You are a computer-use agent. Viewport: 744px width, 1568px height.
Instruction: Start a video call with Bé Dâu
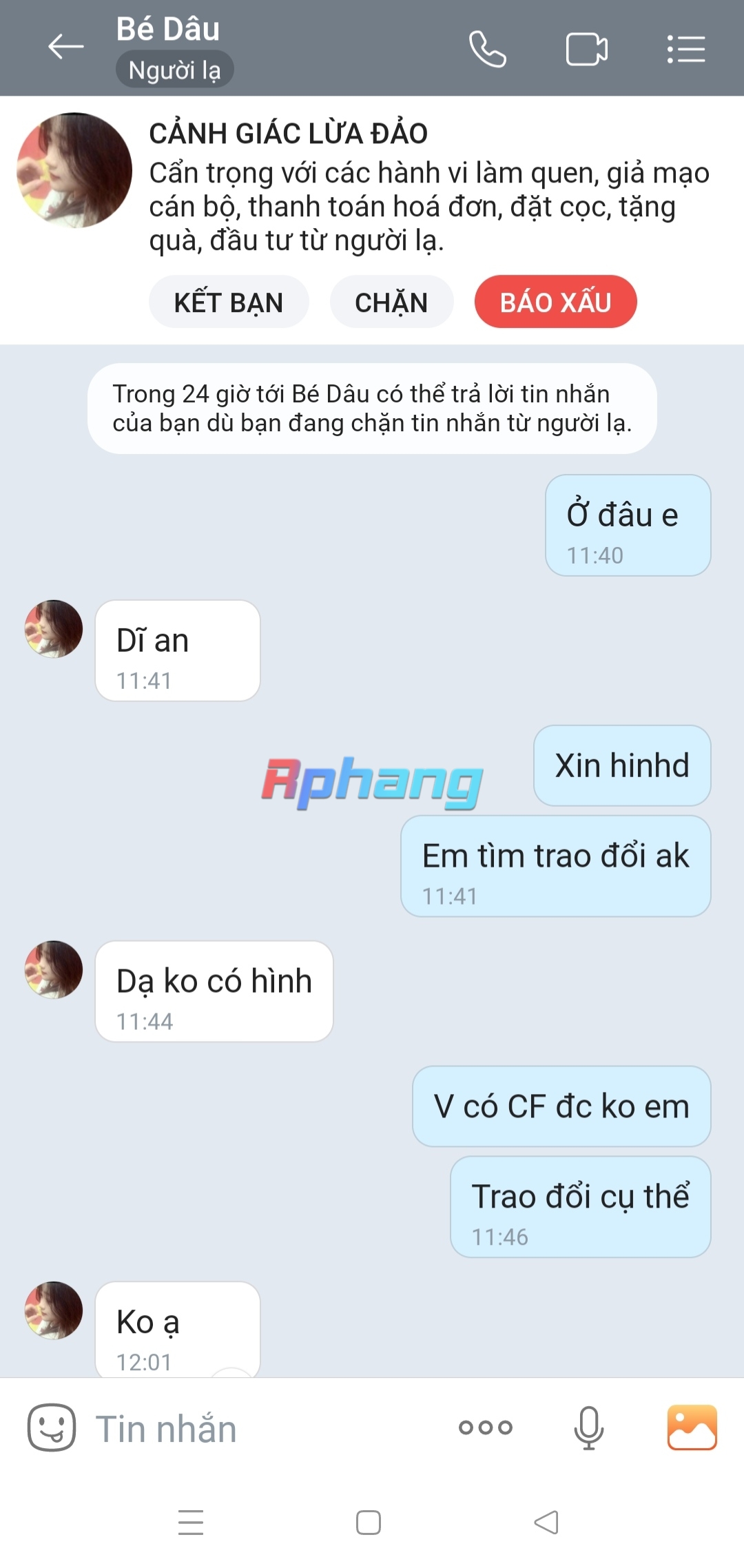click(587, 49)
